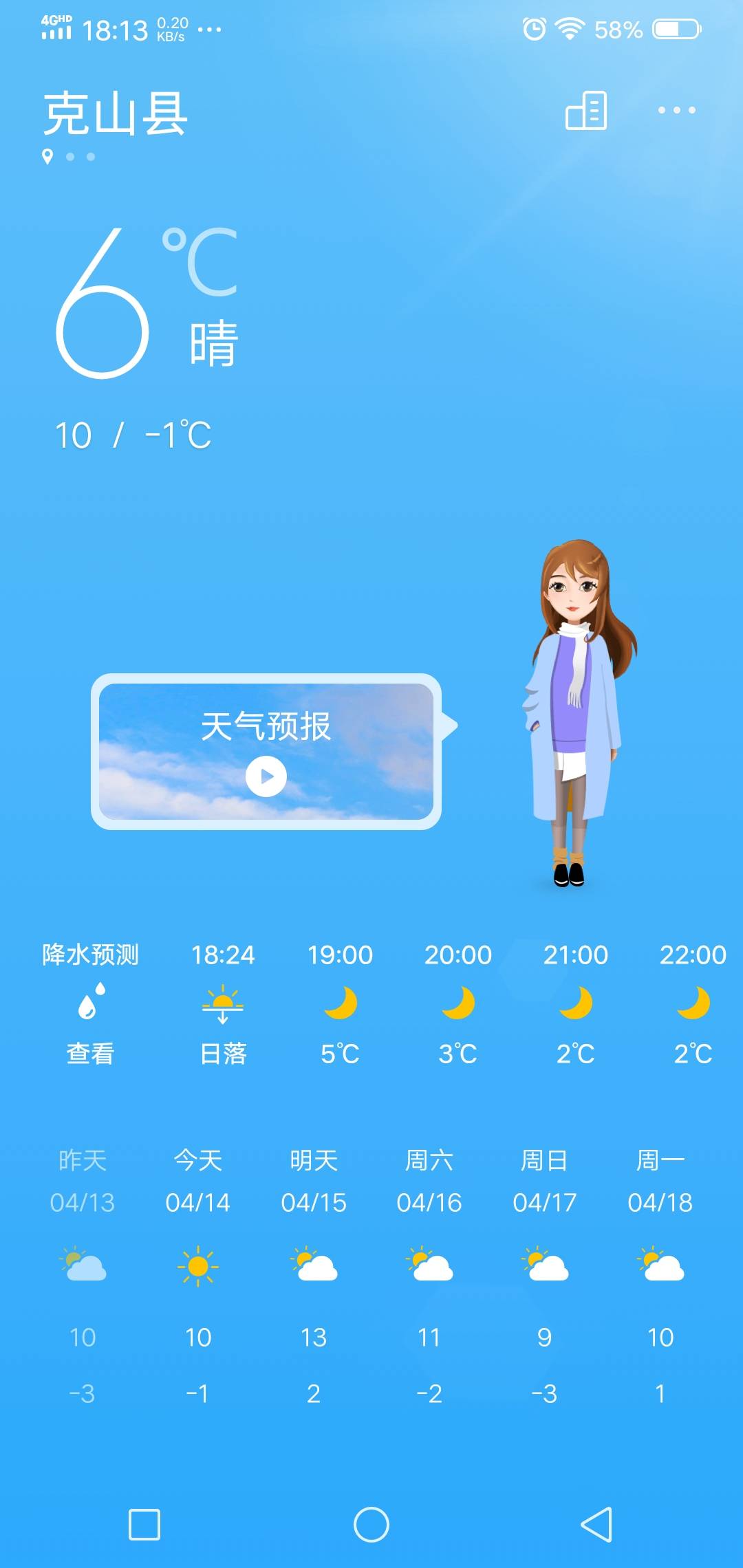Tap the 10 / -1°C high-low temperature
The width and height of the screenshot is (743, 1568).
pyautogui.click(x=134, y=433)
